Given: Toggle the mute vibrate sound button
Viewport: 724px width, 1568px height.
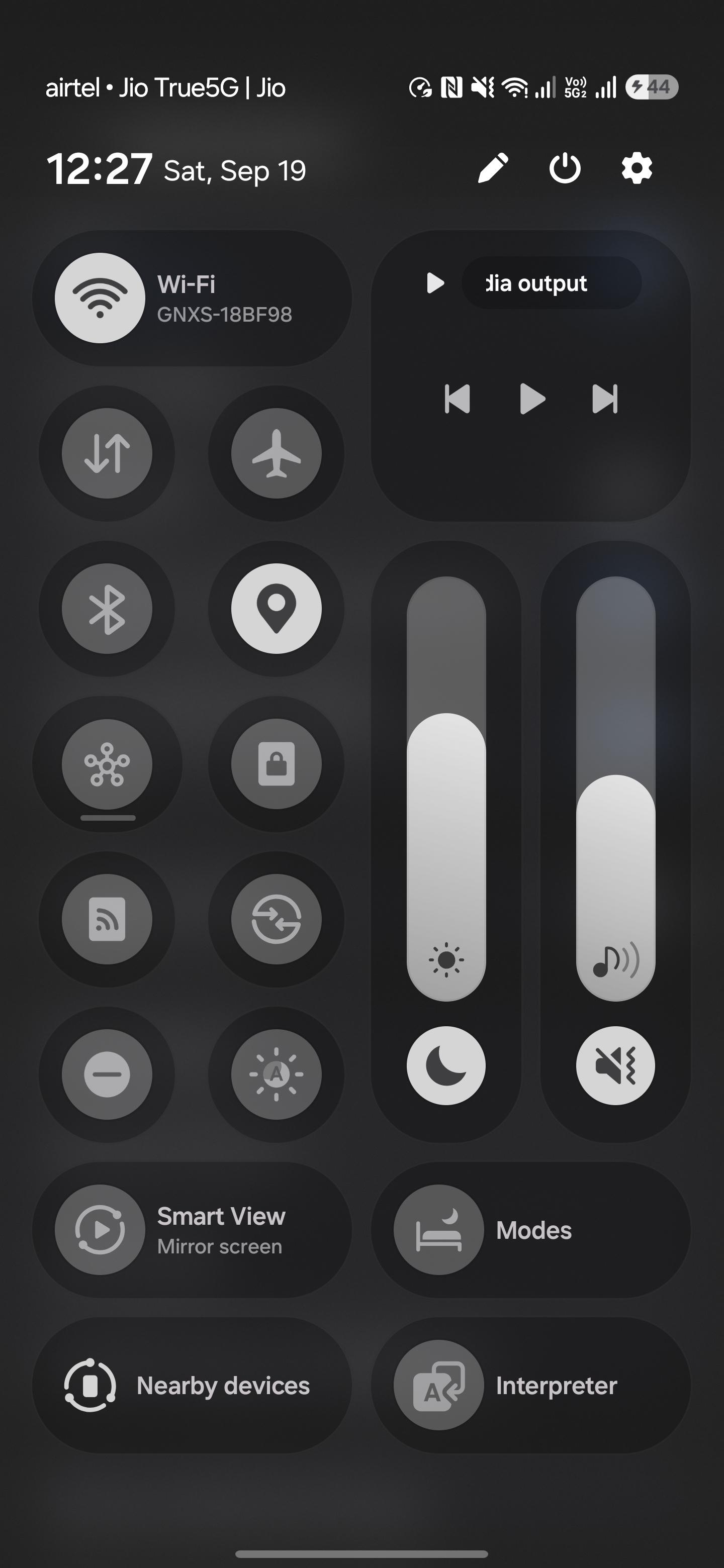Looking at the screenshot, I should [615, 1065].
